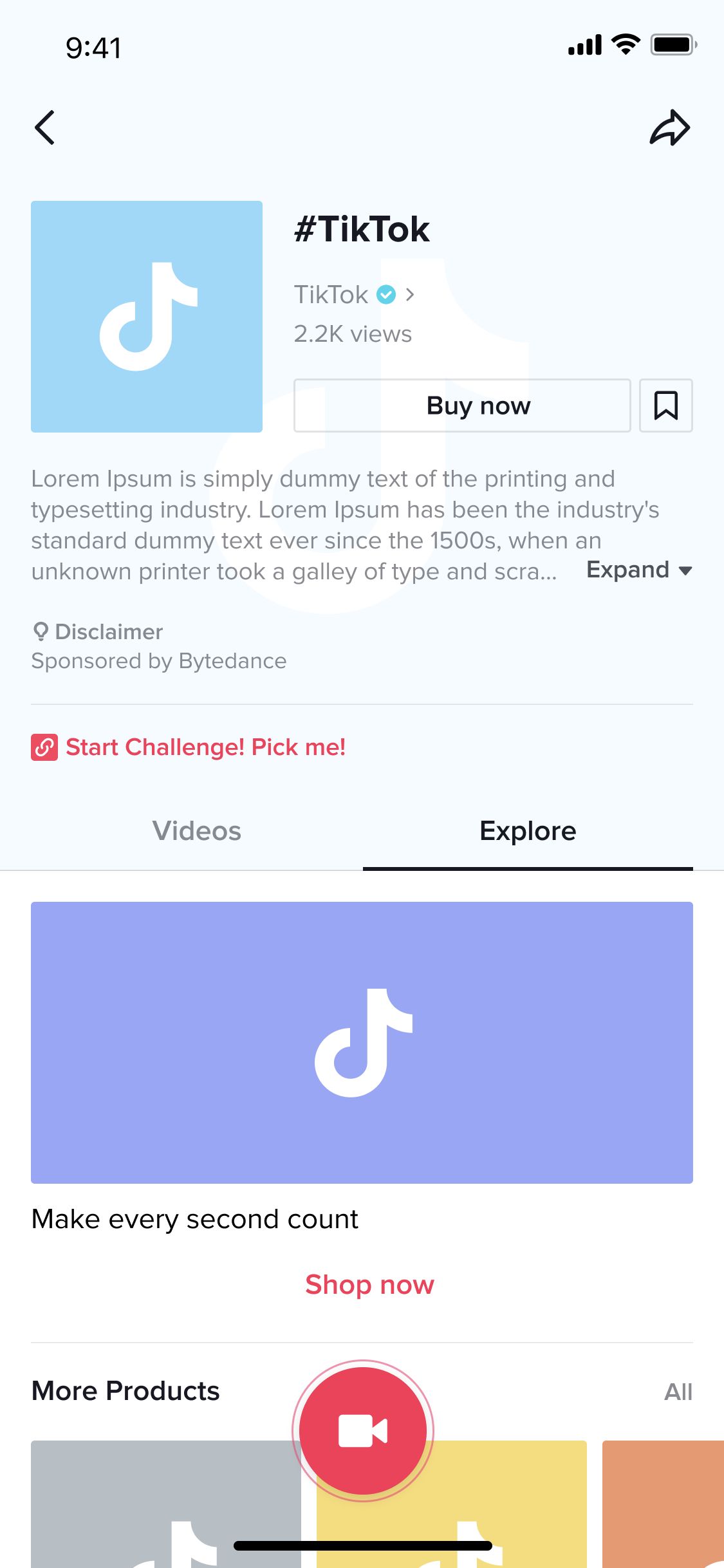Switch to the Videos tab
Viewport: 724px width, 1568px height.
[x=197, y=831]
